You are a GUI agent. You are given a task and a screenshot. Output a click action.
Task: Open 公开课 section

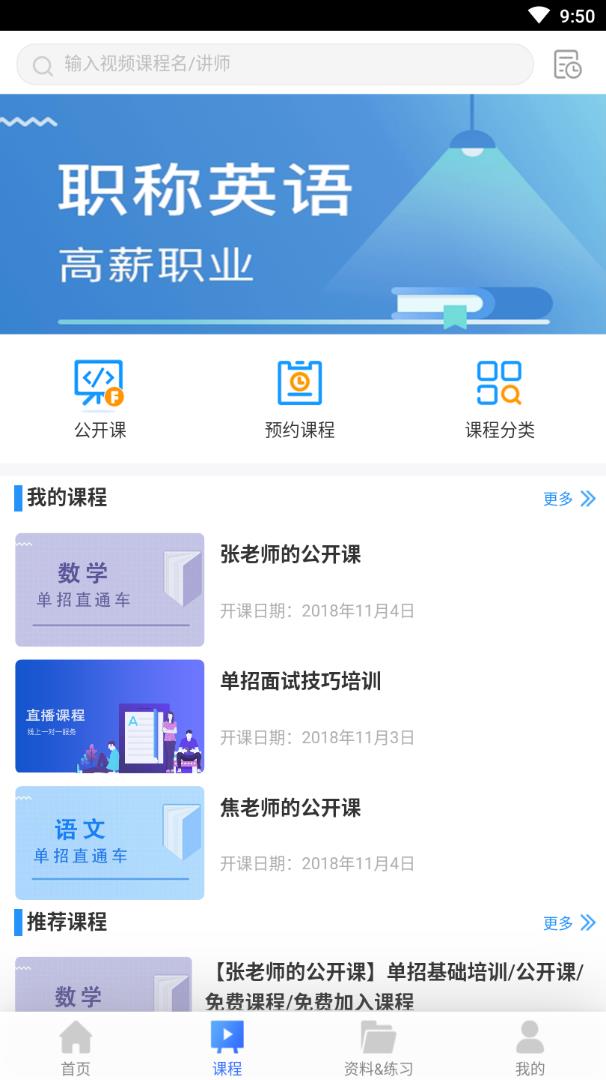pos(100,399)
